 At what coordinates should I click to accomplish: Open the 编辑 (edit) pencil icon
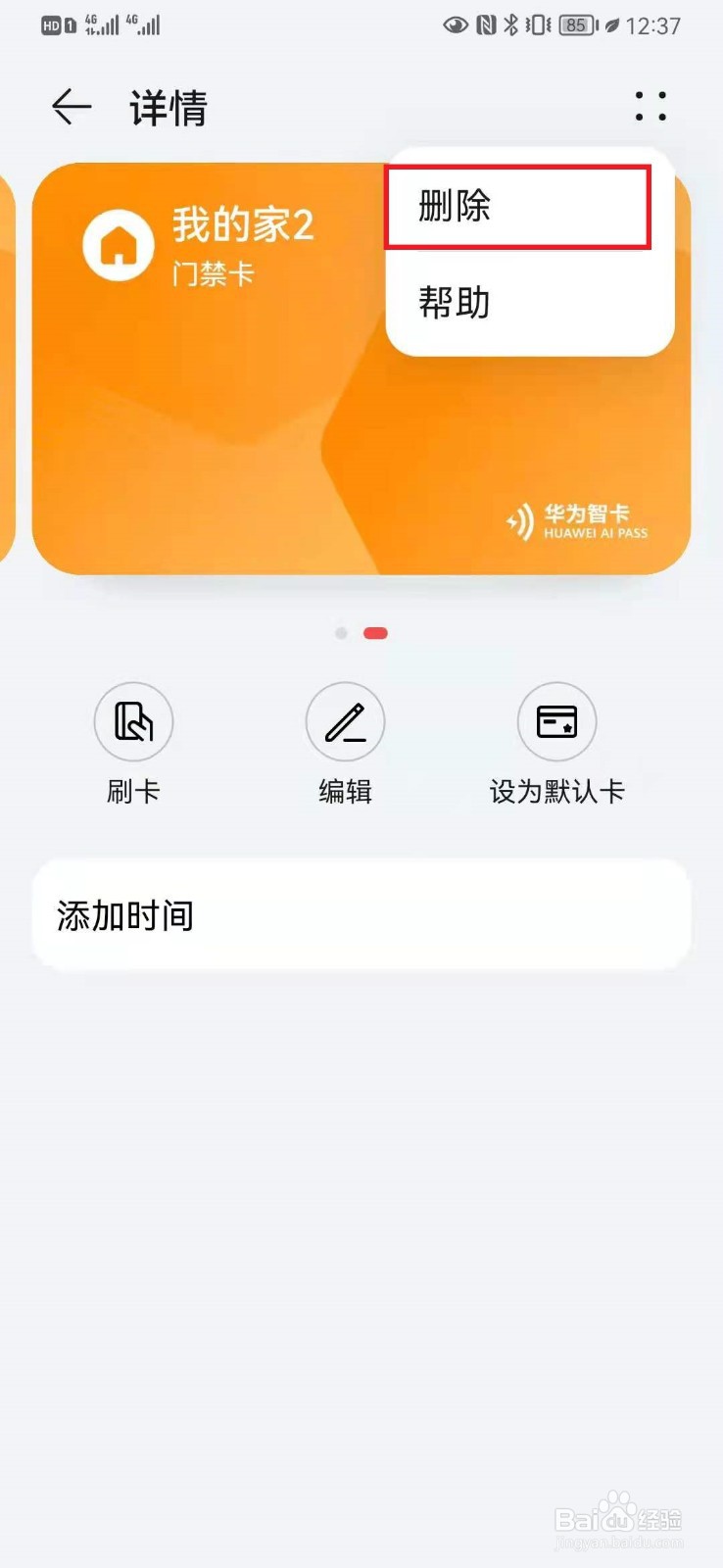pos(345,721)
